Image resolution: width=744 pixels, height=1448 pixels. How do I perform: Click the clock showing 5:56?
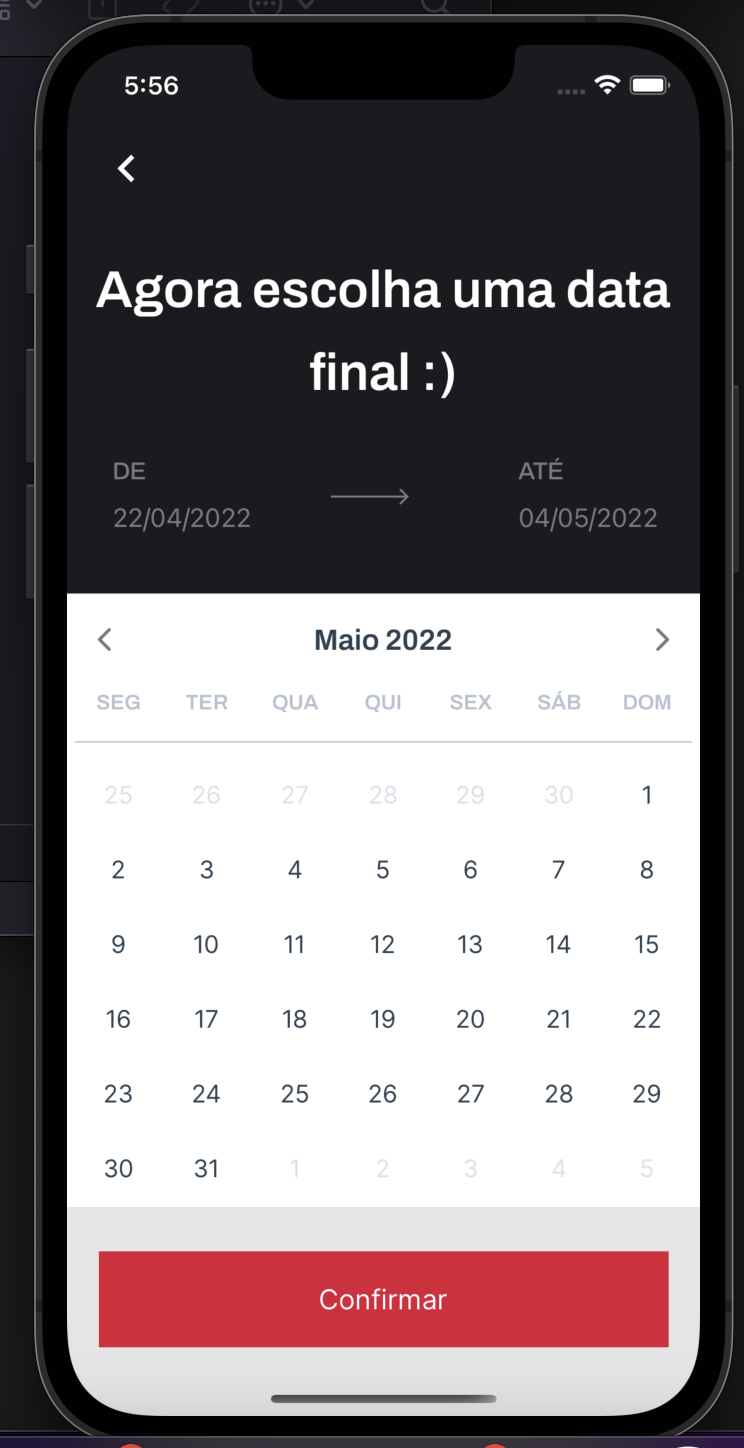151,87
